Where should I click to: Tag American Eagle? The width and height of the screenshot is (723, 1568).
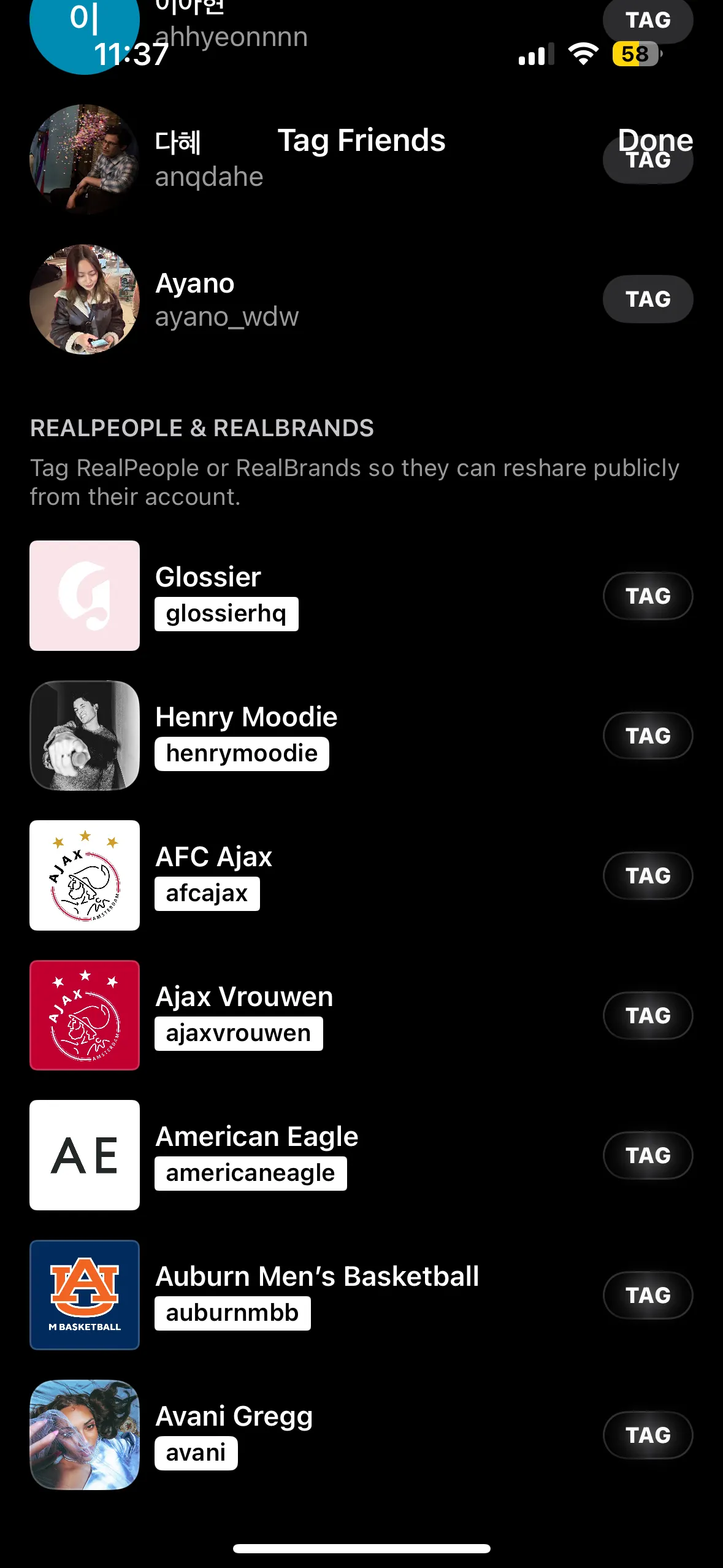pos(648,1155)
